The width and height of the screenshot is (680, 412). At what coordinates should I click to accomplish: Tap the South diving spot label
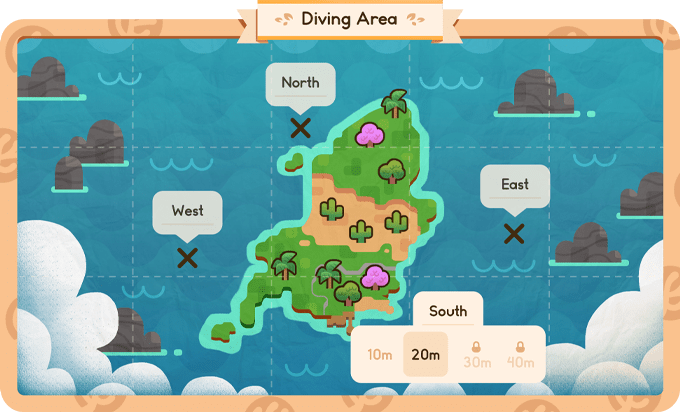click(448, 311)
